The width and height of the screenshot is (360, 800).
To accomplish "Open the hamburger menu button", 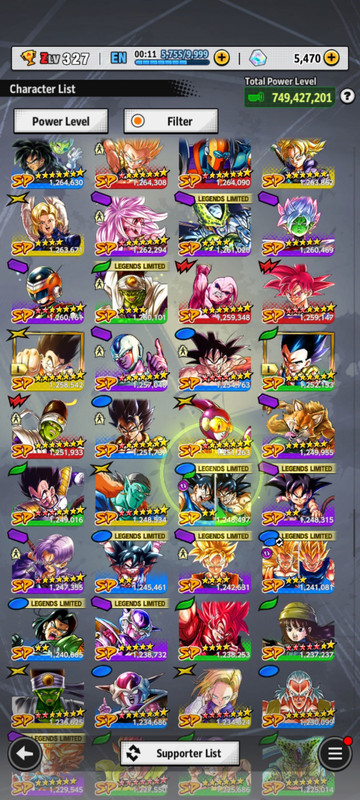I will pyautogui.click(x=335, y=754).
